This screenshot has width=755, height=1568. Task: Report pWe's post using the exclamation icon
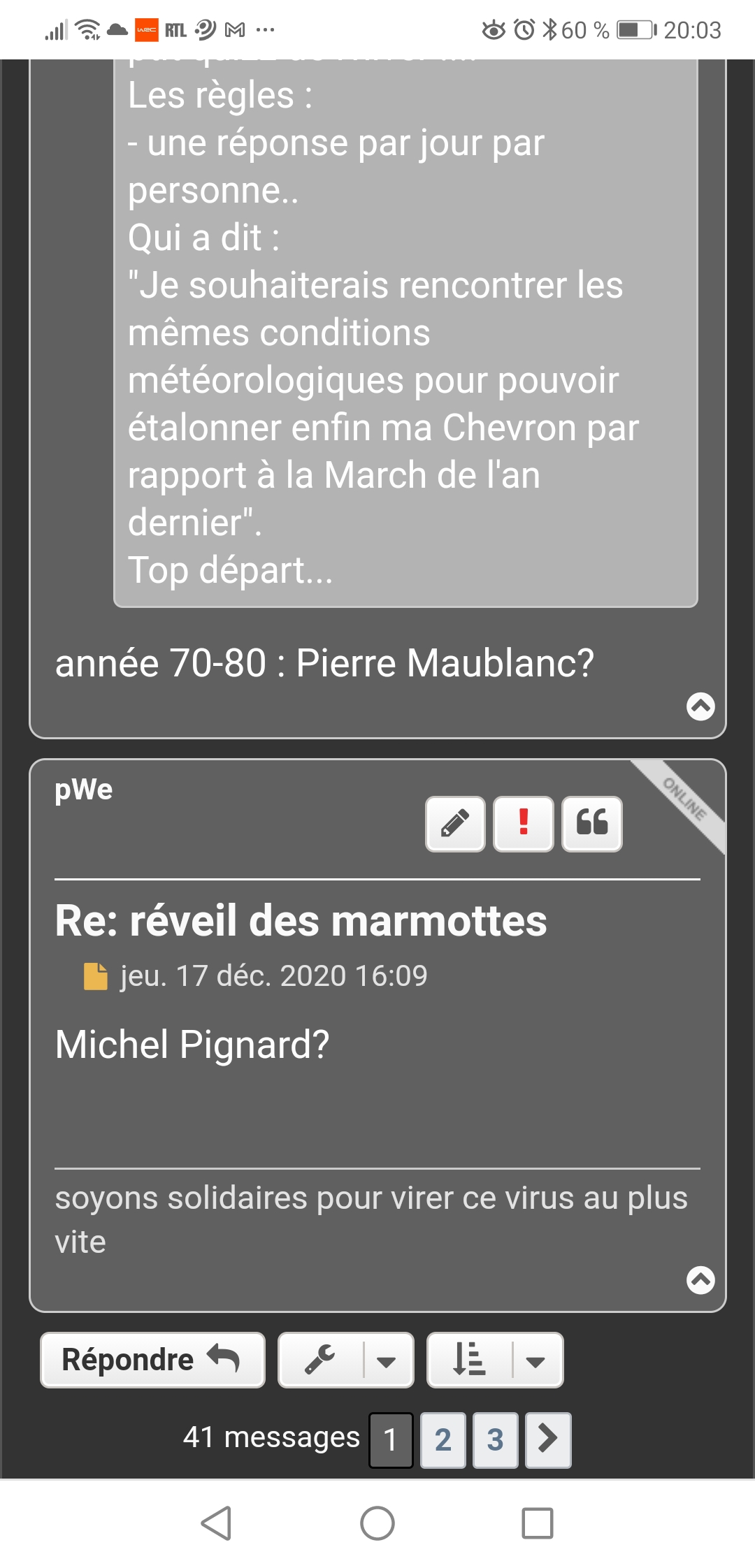523,823
